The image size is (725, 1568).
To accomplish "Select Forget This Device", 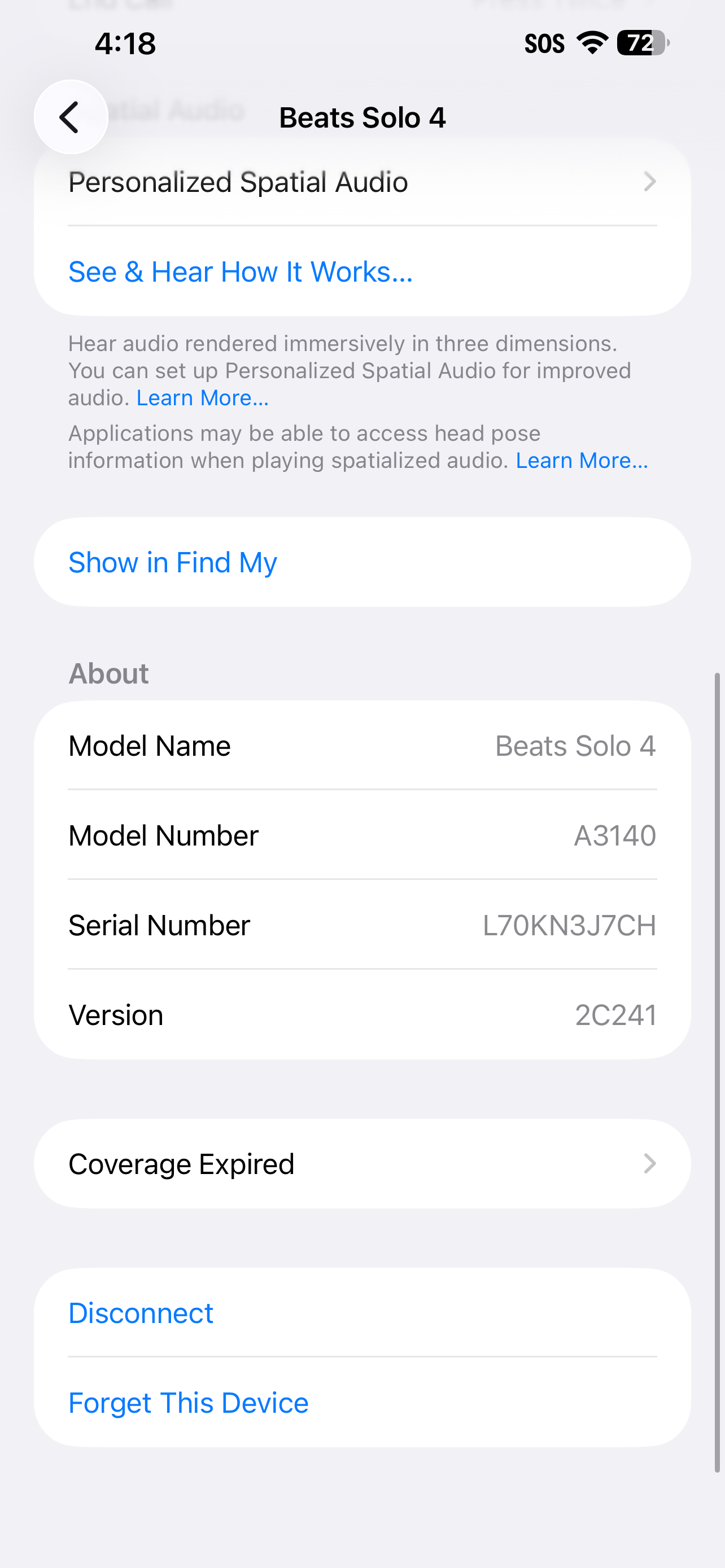I will 362,1403.
